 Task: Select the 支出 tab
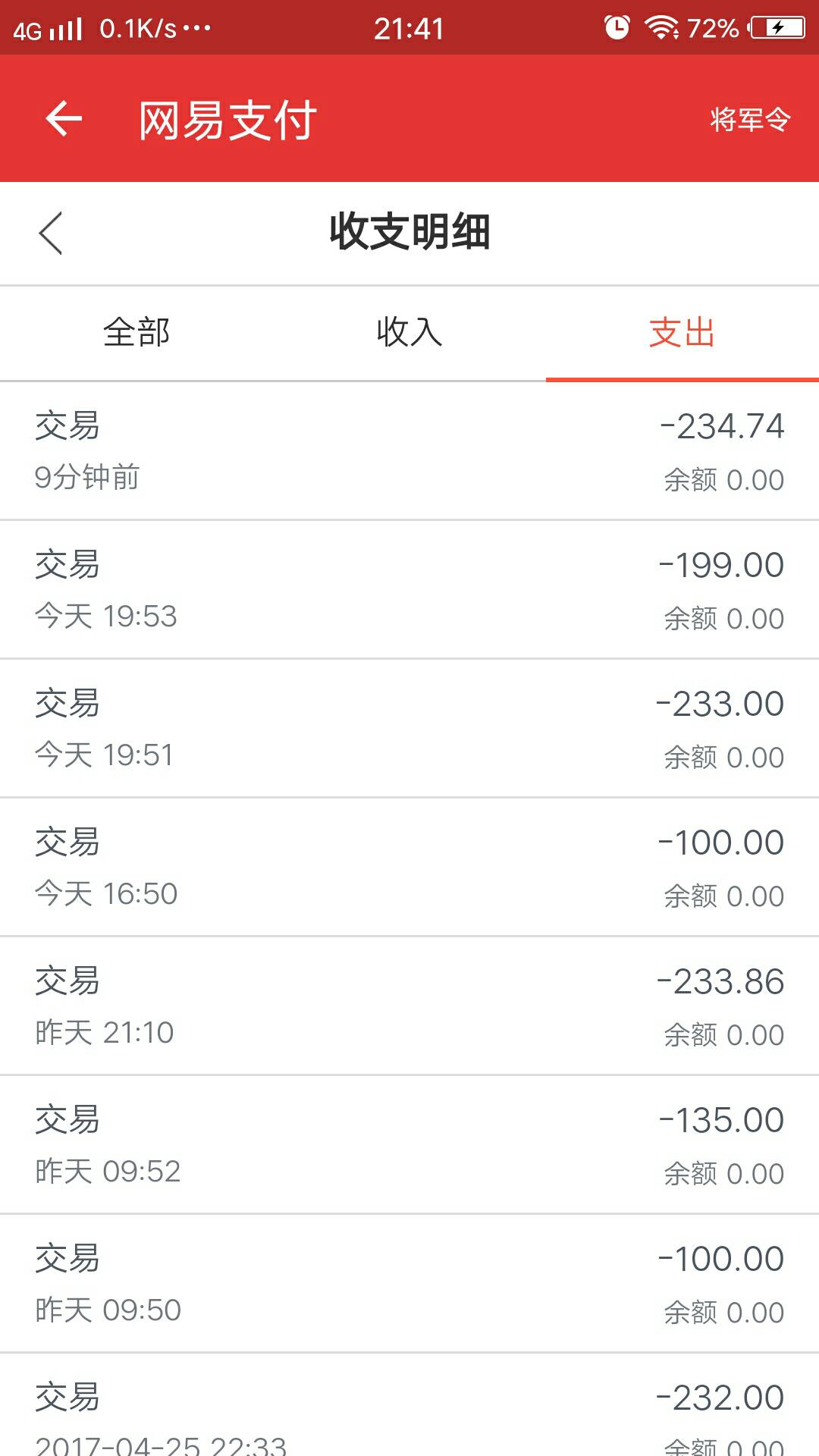(x=682, y=333)
